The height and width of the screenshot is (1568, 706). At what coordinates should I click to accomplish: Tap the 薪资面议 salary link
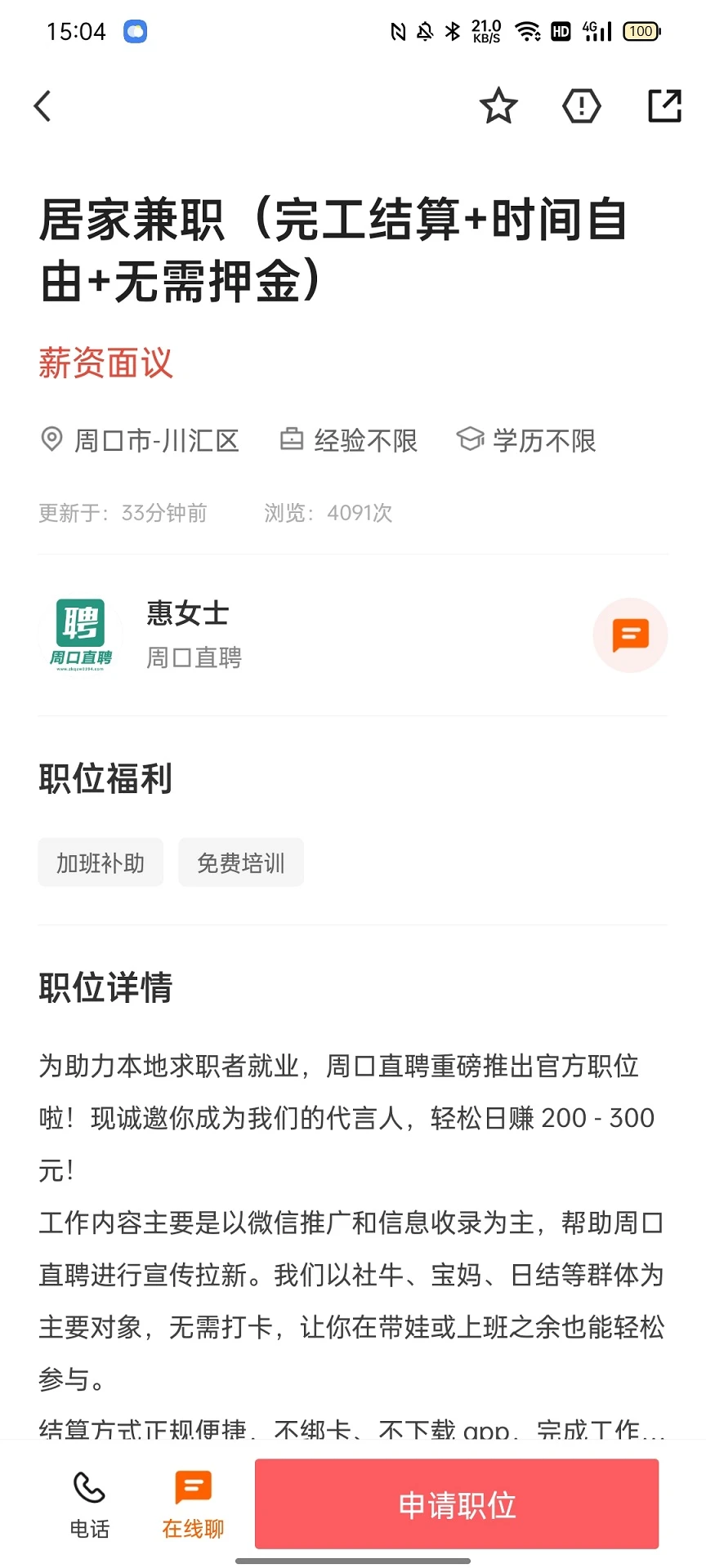pyautogui.click(x=106, y=363)
